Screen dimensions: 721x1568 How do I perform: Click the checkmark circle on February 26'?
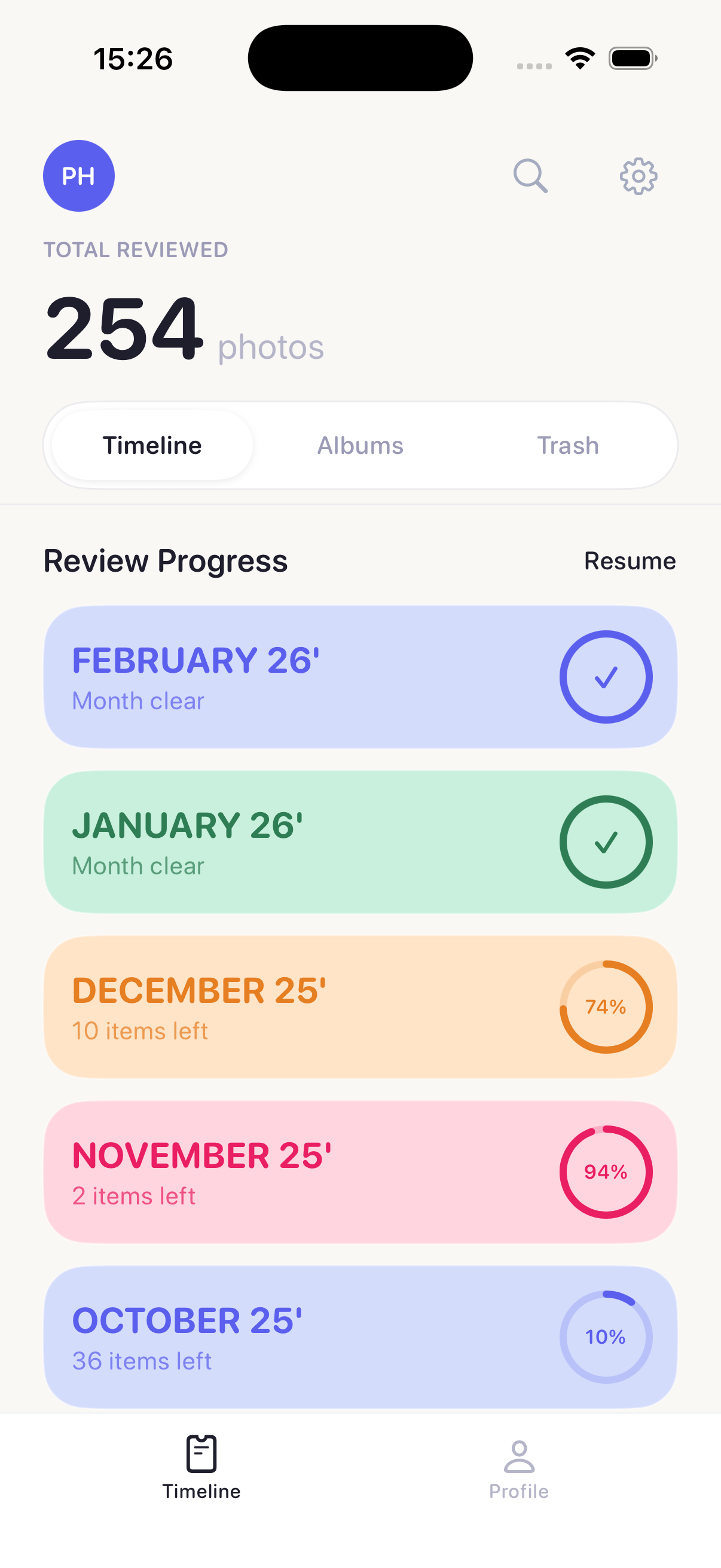(606, 676)
